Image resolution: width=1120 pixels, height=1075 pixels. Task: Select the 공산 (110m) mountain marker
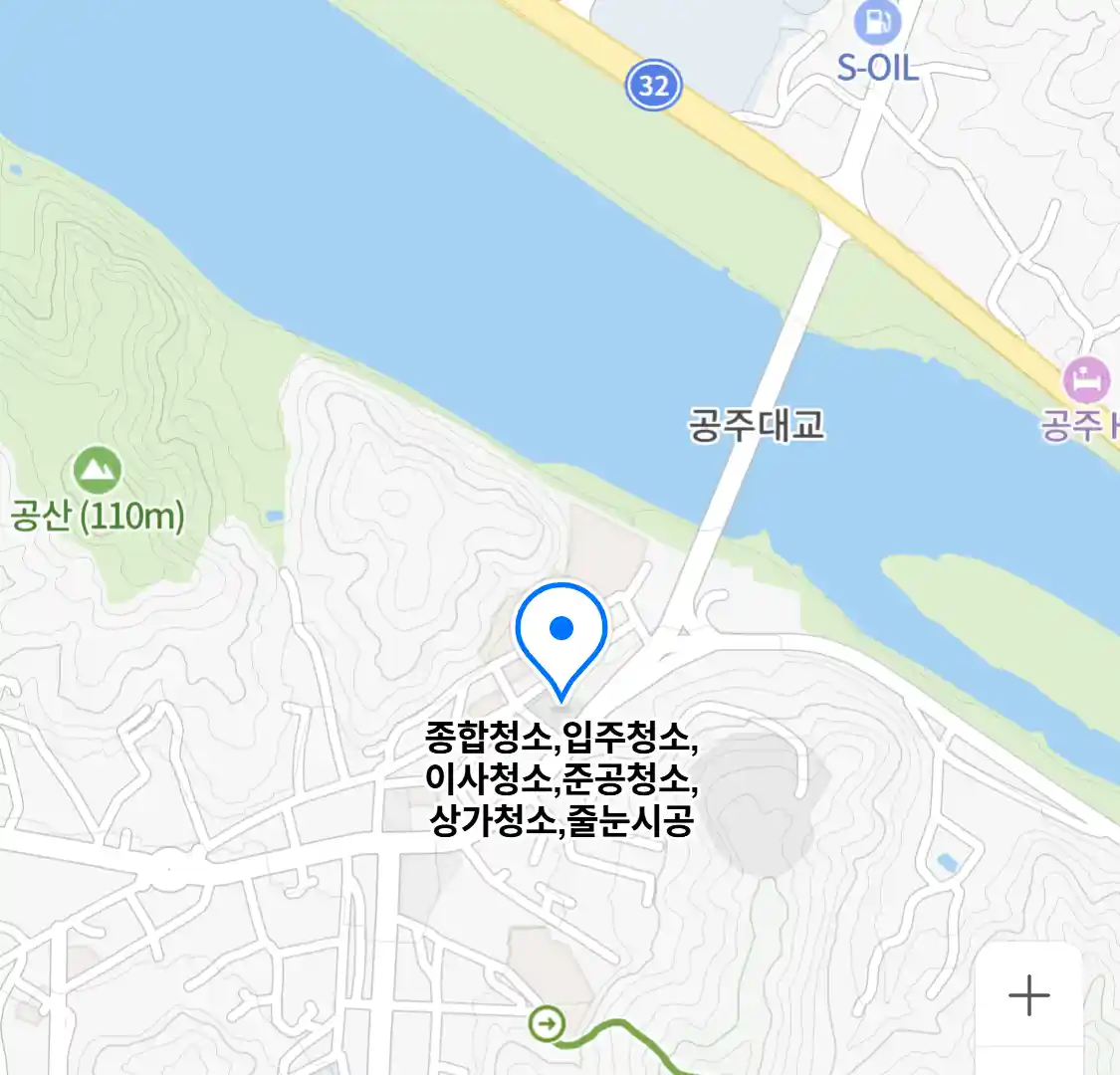pos(97,470)
